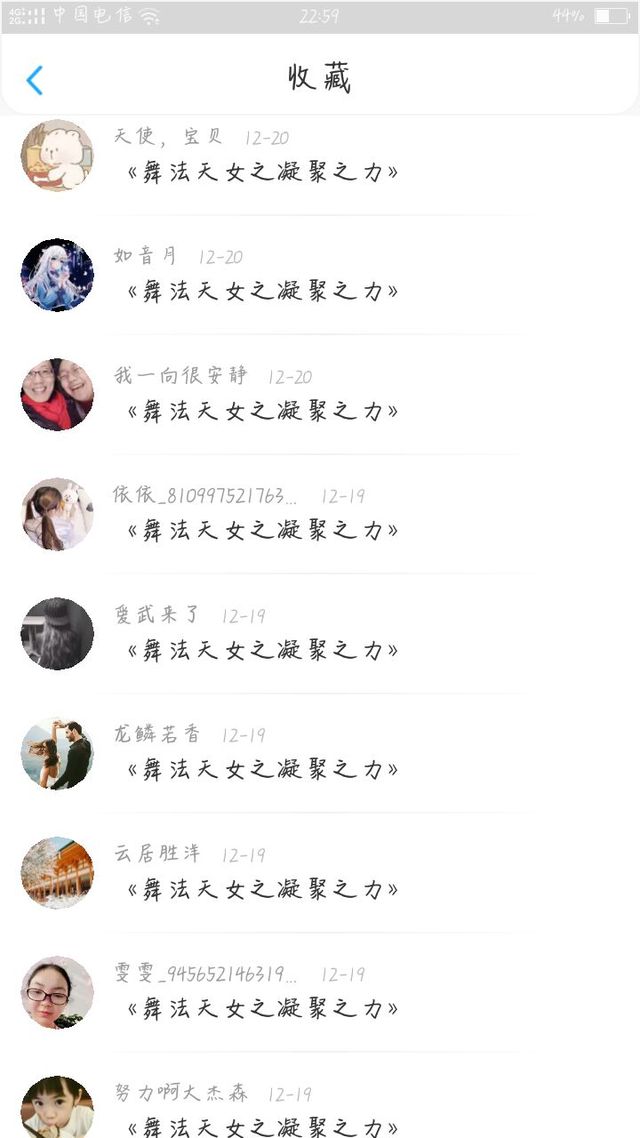Go back from the 收藏 page
The width and height of the screenshot is (640, 1138).
tap(35, 80)
